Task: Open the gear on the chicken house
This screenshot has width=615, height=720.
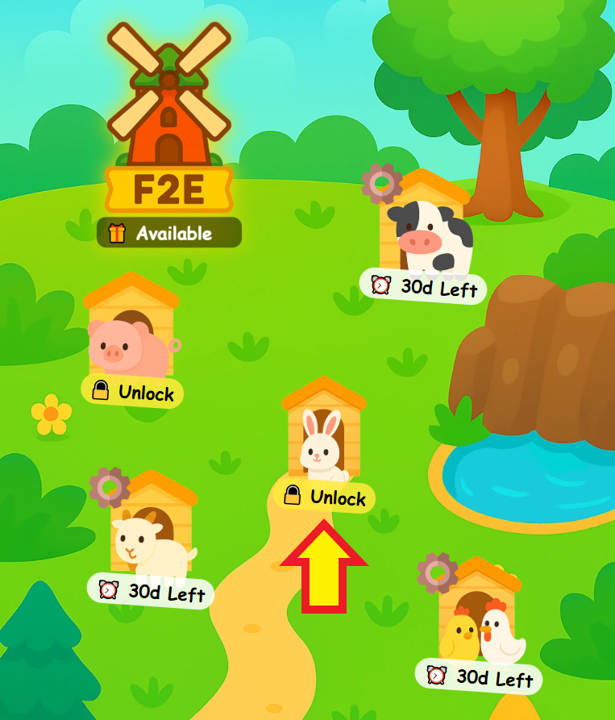Action: [x=437, y=572]
